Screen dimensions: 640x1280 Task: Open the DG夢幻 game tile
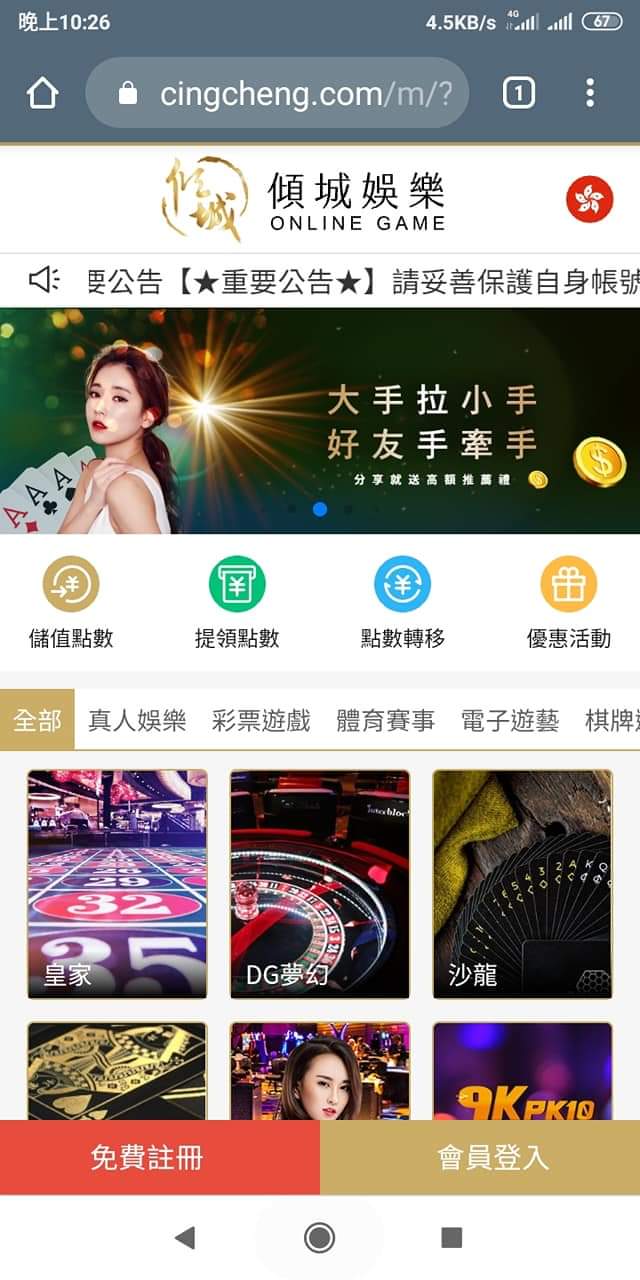[320, 884]
